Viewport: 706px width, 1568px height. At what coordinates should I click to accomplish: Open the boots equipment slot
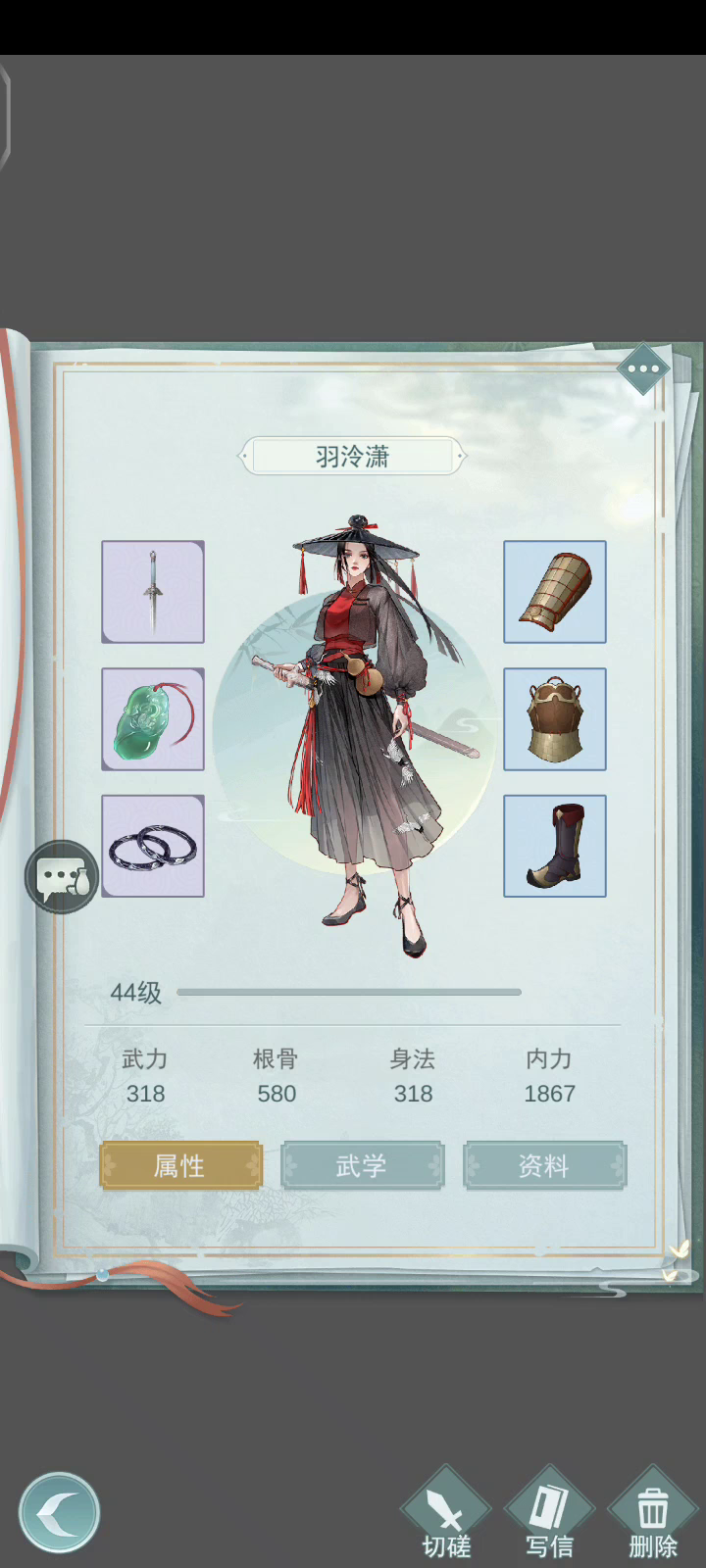[x=555, y=846]
